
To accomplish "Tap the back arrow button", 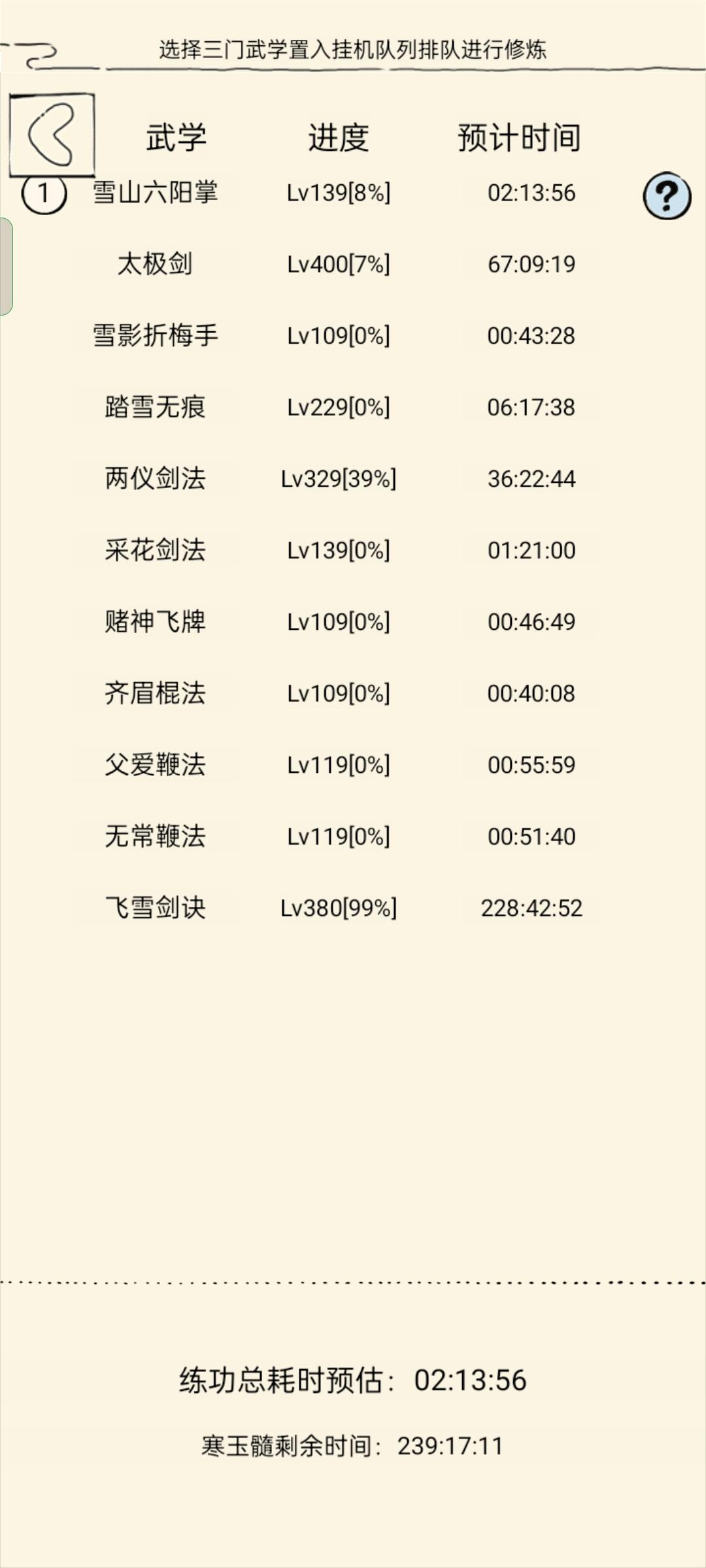I will (x=52, y=135).
